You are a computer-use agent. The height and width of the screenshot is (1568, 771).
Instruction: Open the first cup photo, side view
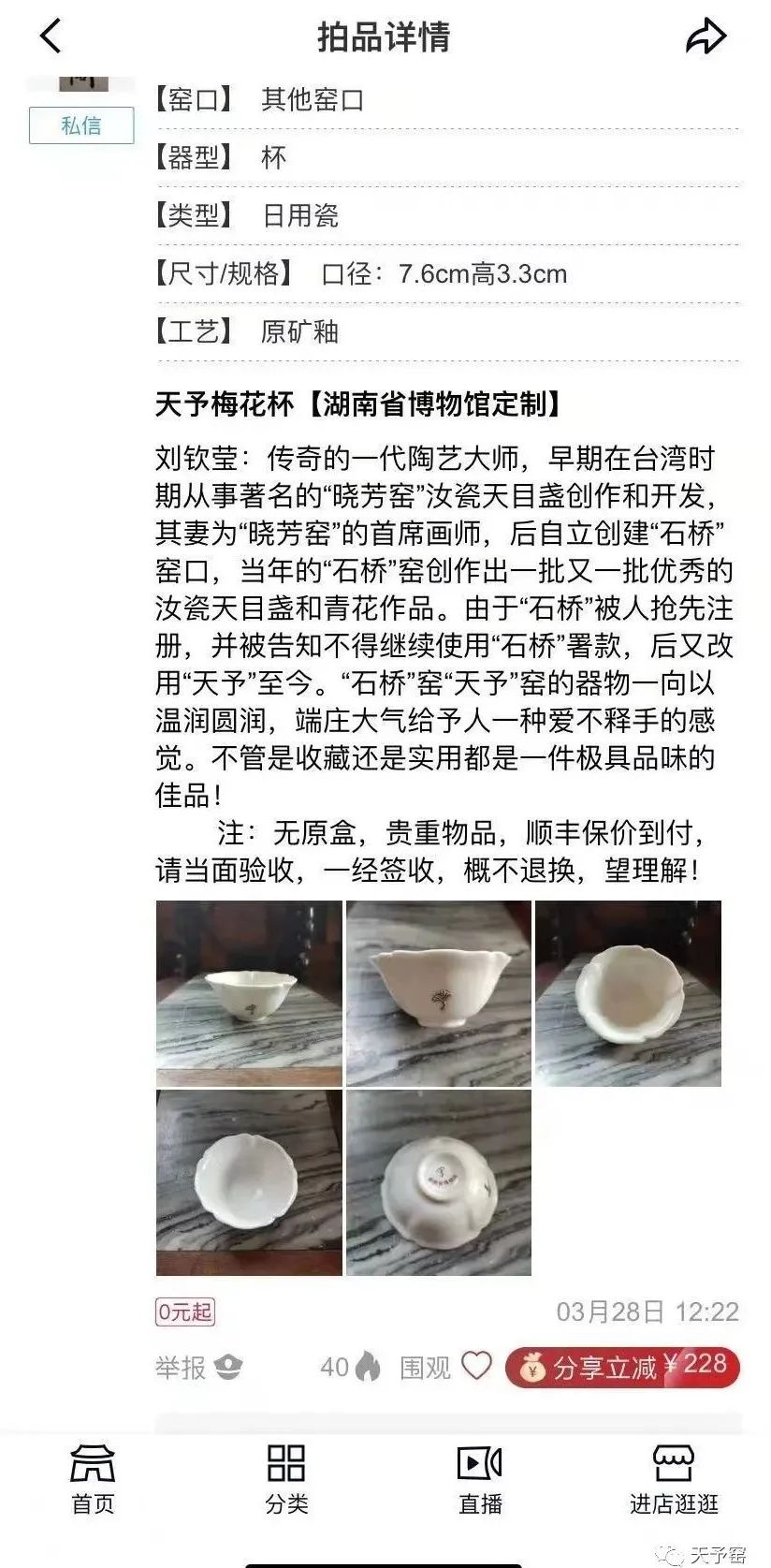coord(249,993)
